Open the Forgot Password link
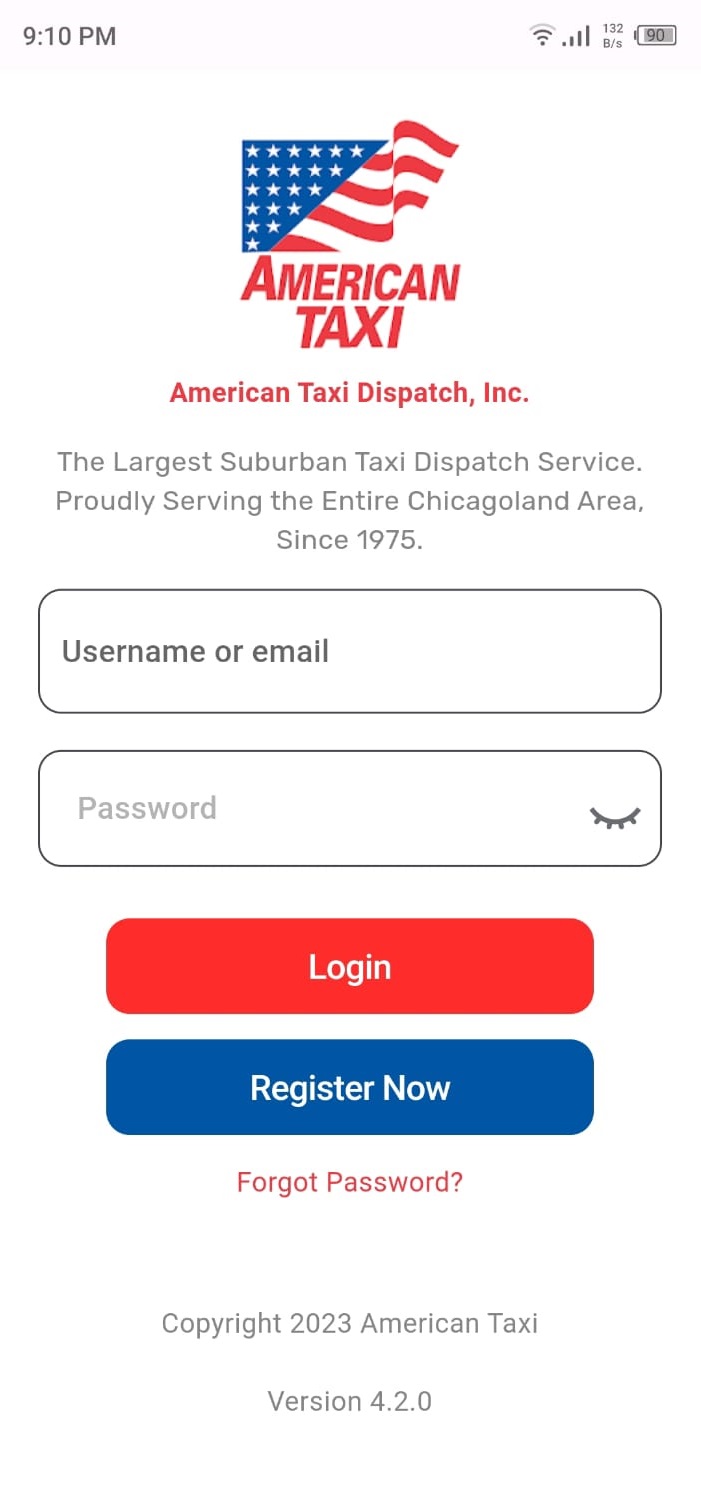Viewport: 701px width, 1504px height. tap(350, 1182)
